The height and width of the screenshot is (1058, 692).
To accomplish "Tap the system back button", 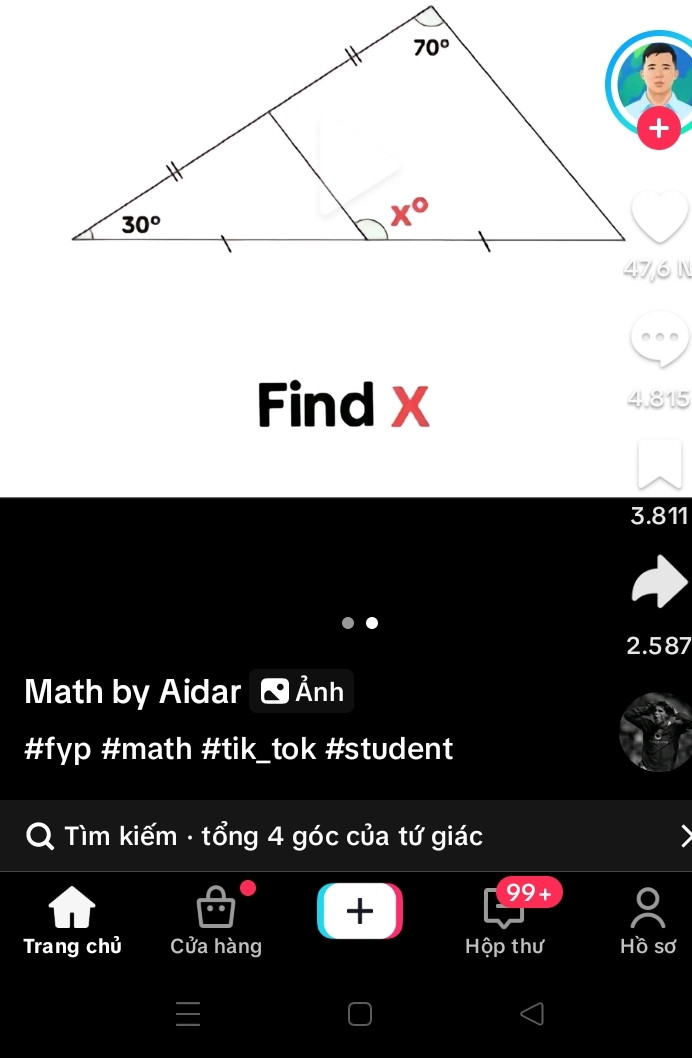I will pos(532,1014).
